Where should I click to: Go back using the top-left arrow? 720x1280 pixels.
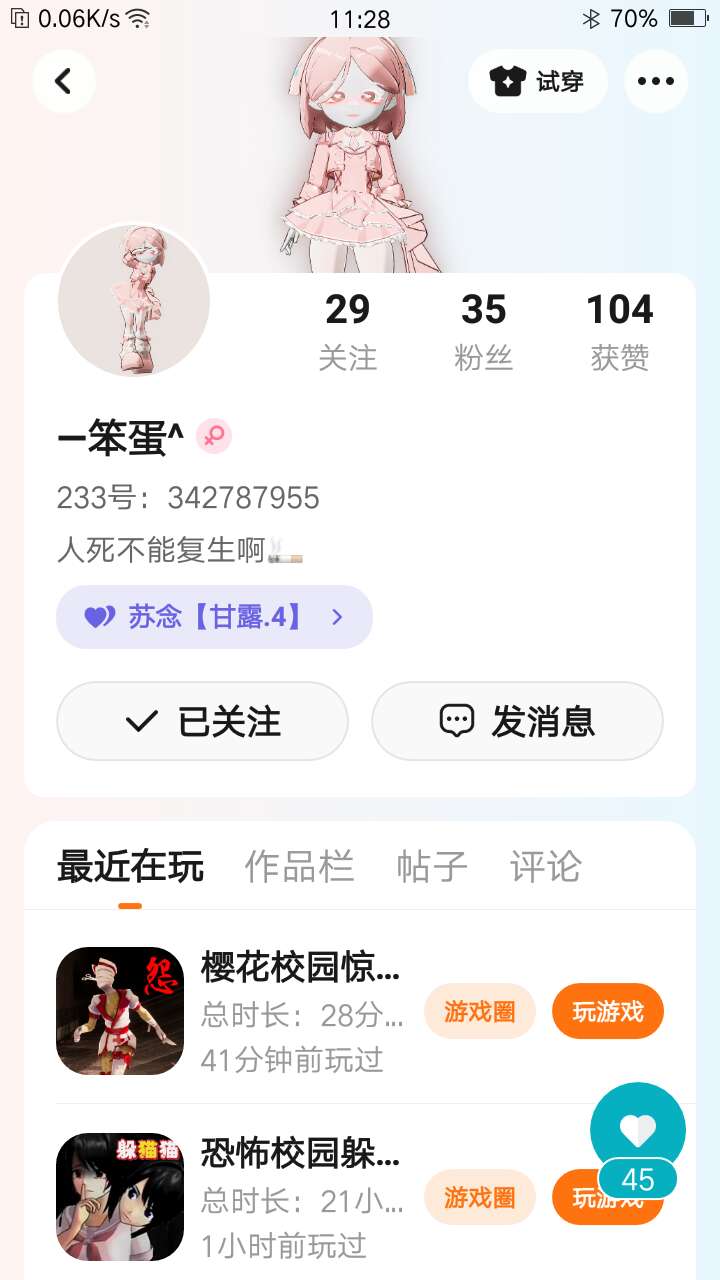[64, 81]
